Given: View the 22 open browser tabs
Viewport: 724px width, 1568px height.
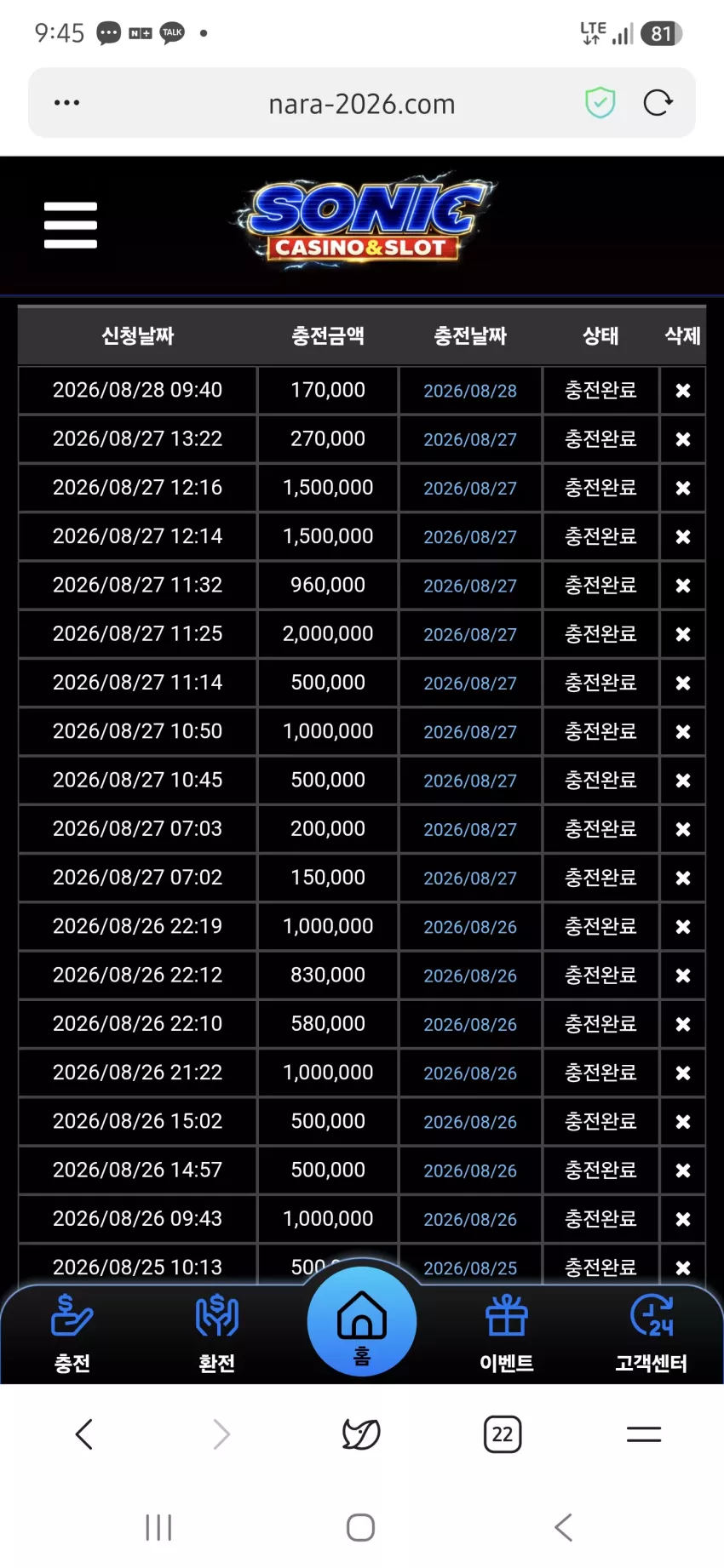Looking at the screenshot, I should [x=503, y=1434].
